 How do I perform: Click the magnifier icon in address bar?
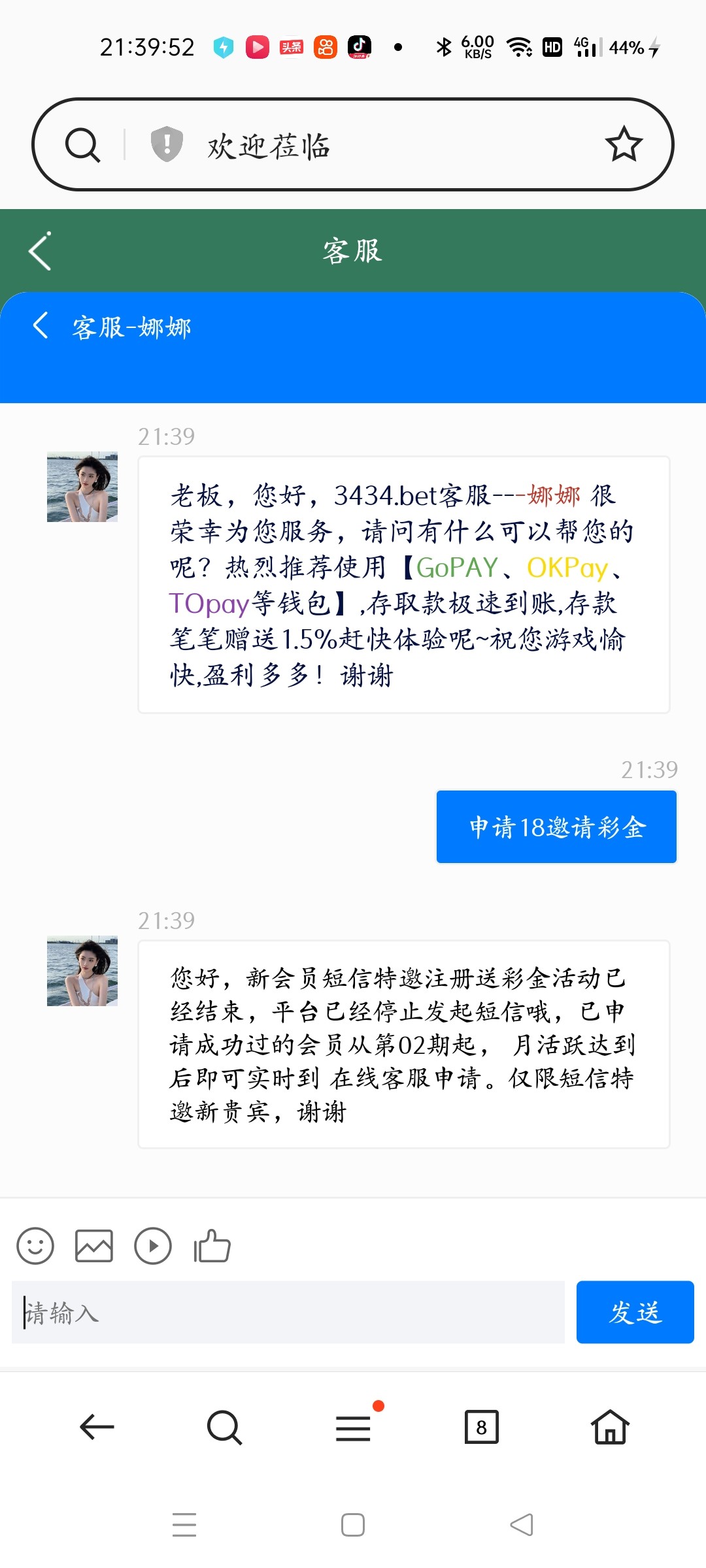[x=81, y=145]
